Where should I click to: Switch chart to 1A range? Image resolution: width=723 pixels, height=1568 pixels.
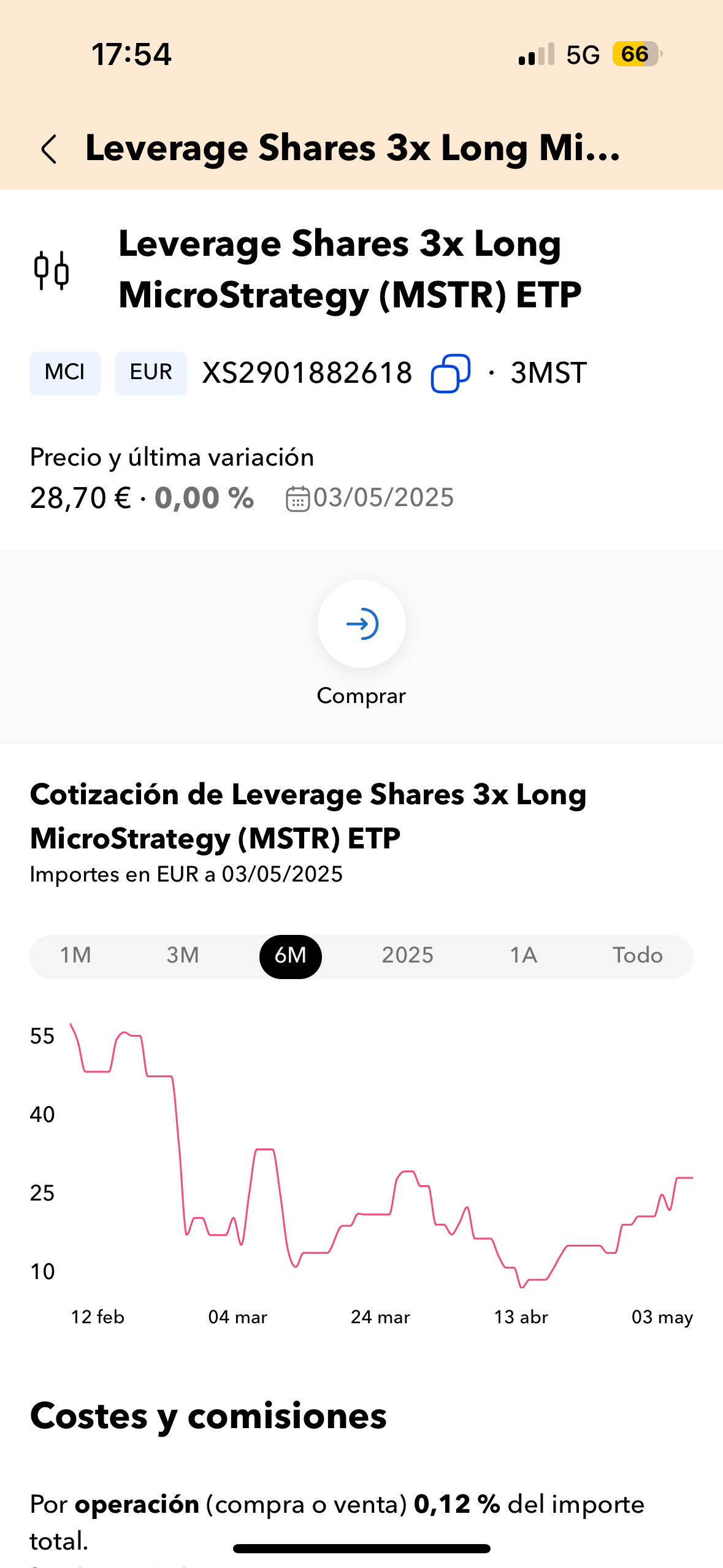pos(524,956)
